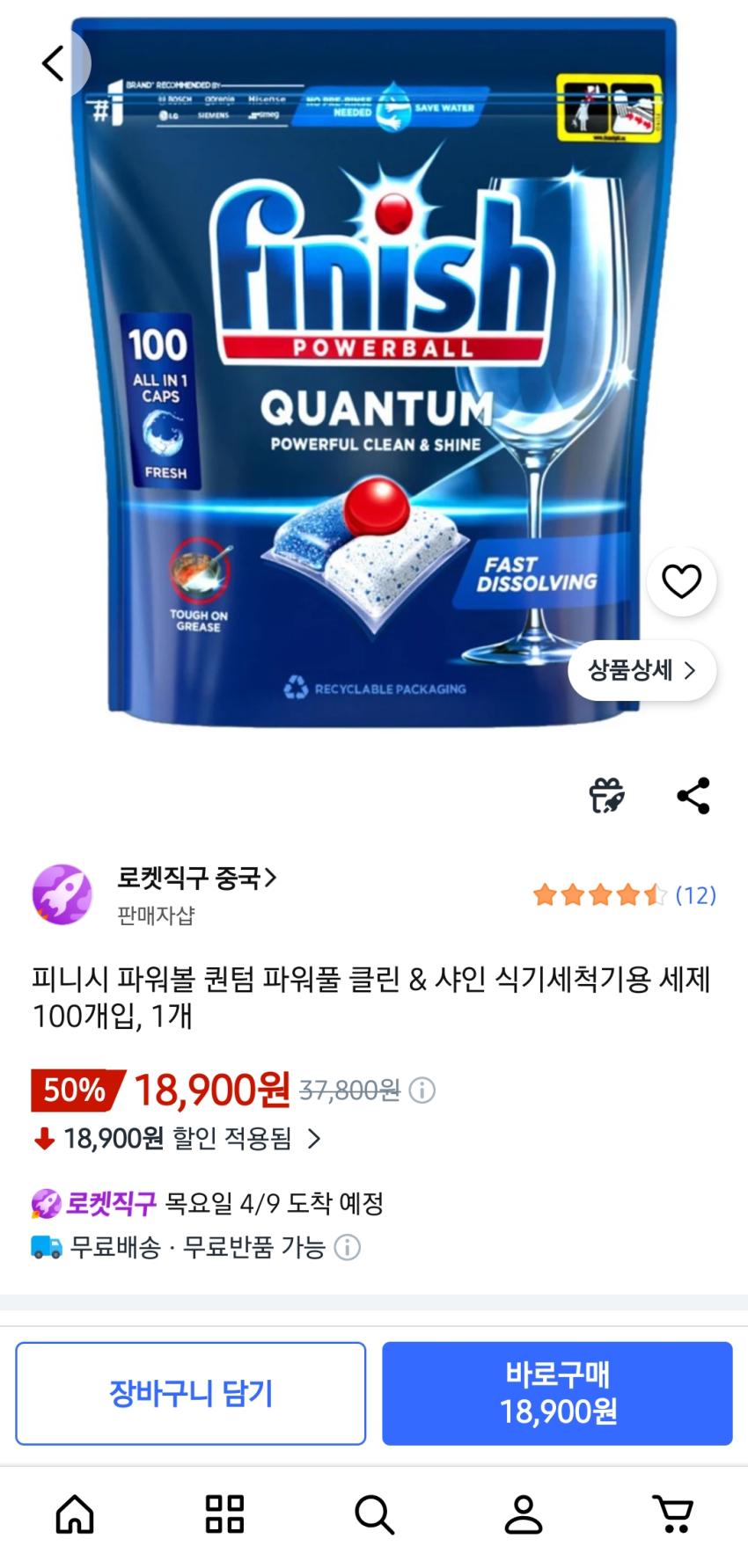Tap 장바구니 담기 to add to cart
This screenshot has height=1568, width=748.
coord(190,1393)
